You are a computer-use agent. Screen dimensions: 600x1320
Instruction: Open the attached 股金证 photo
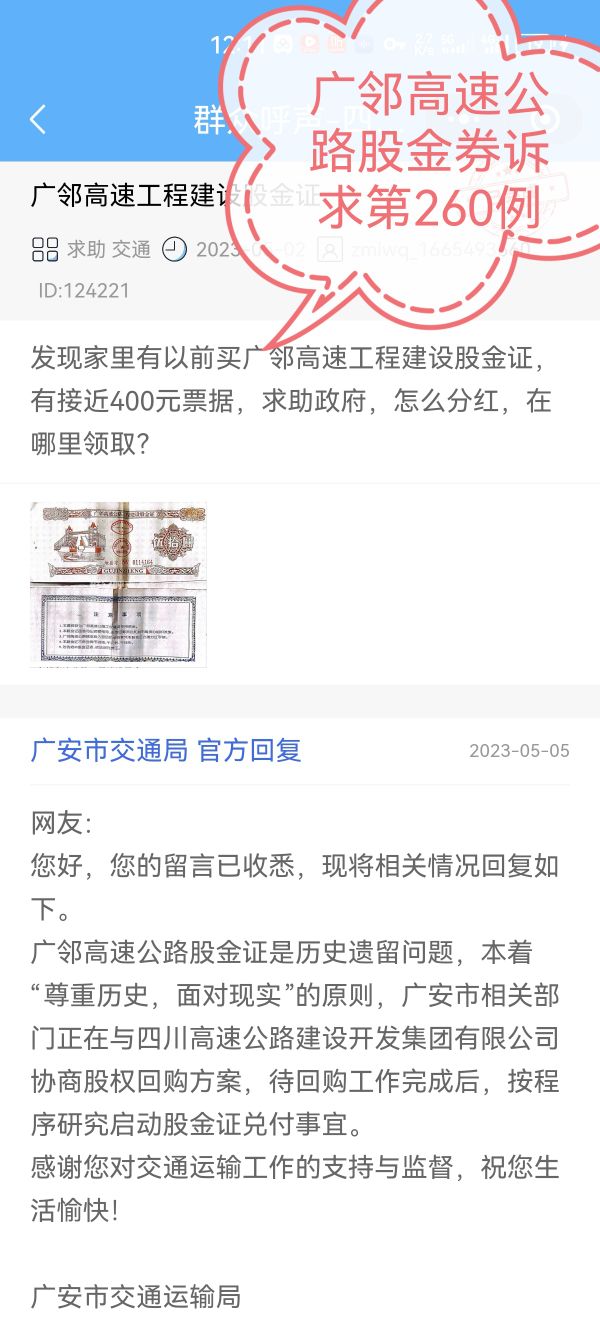click(118, 584)
